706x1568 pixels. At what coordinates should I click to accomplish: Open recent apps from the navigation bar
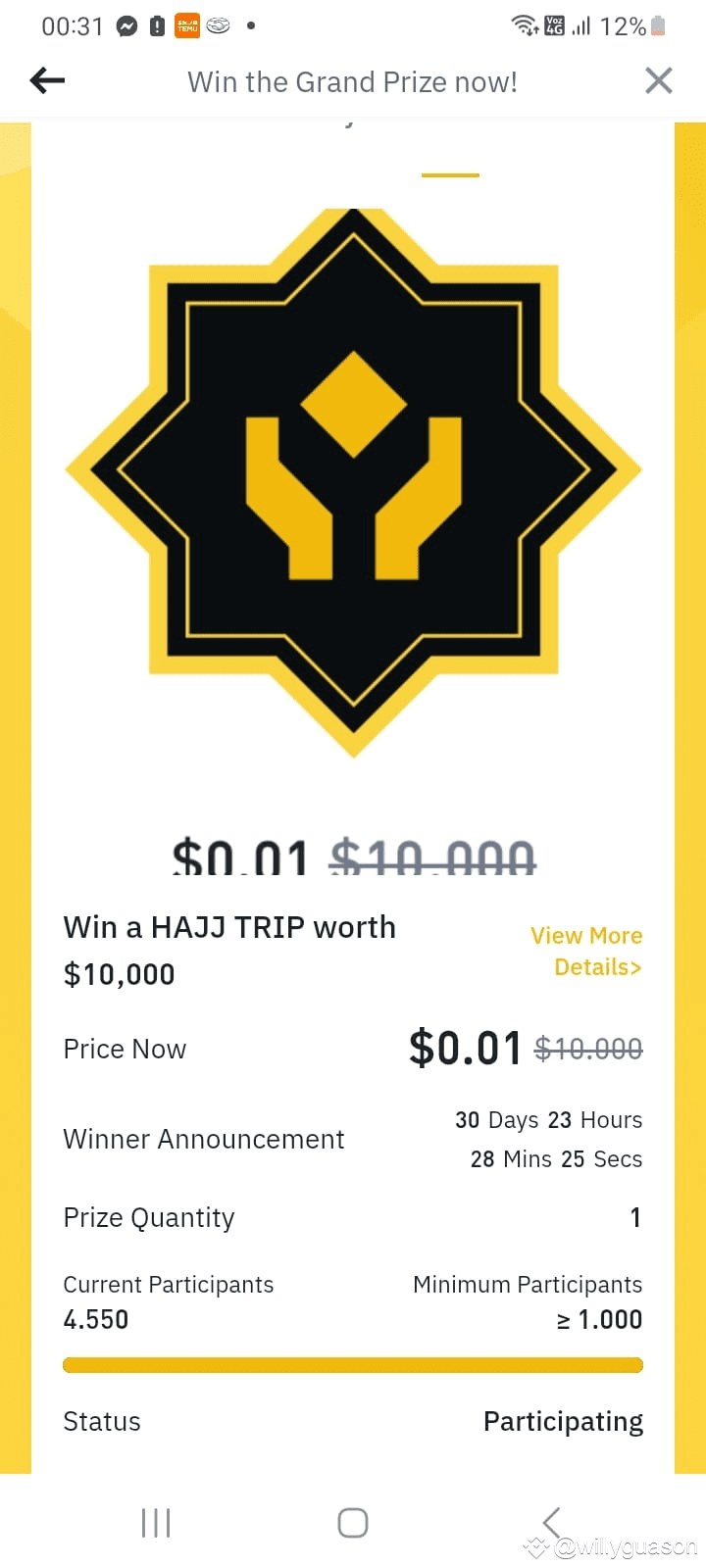pyautogui.click(x=155, y=1523)
